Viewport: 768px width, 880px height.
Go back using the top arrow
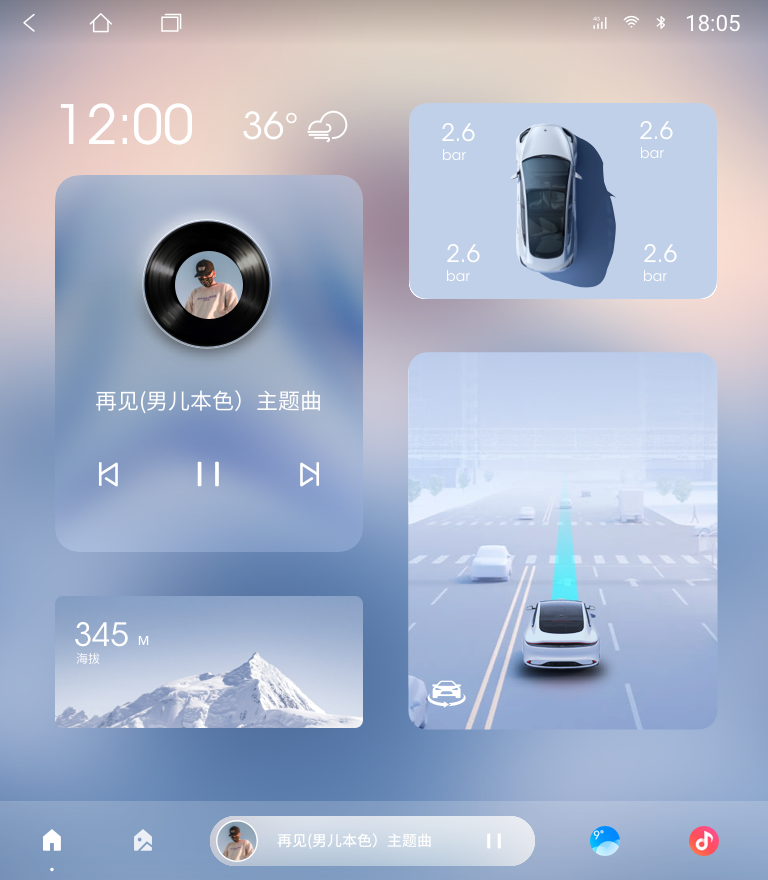tap(30, 23)
